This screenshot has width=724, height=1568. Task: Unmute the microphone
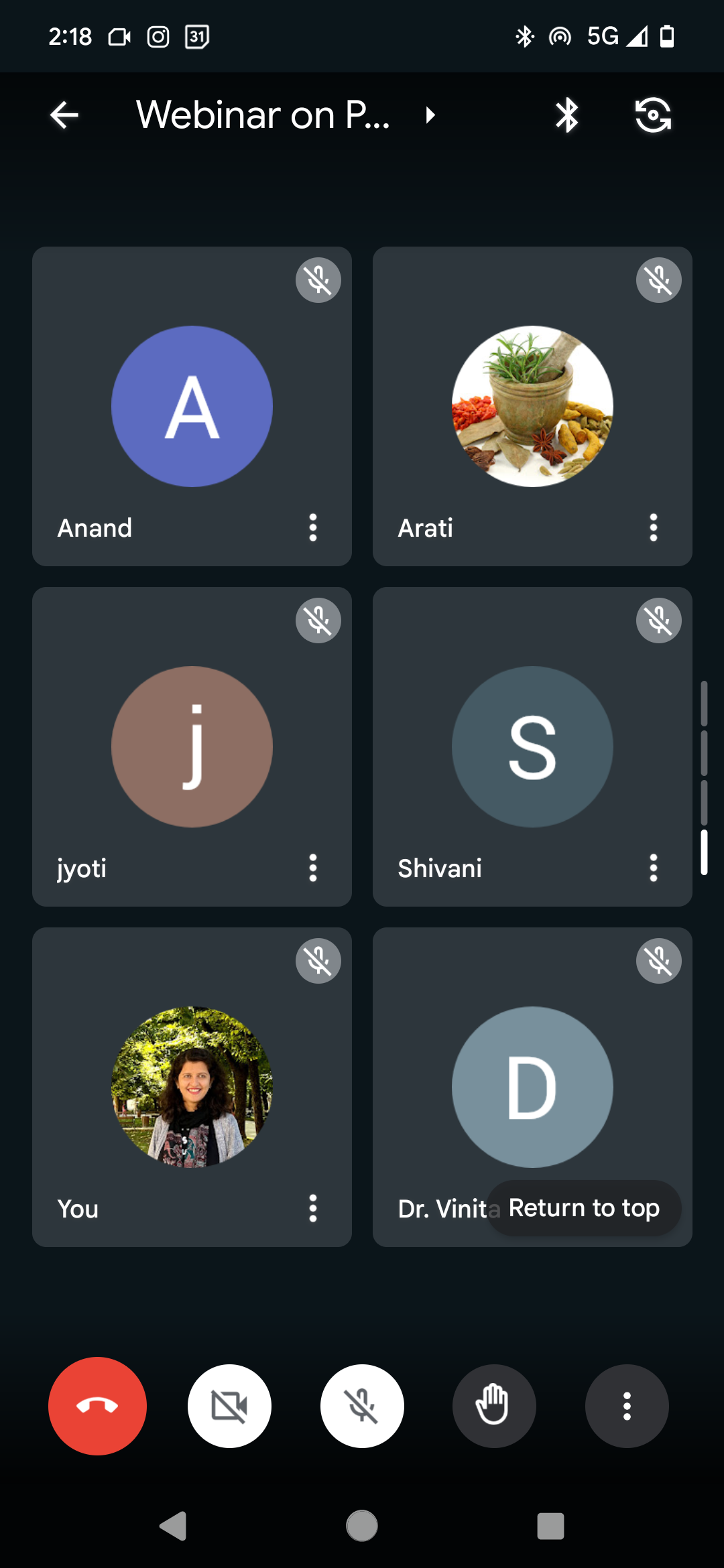tap(362, 1406)
